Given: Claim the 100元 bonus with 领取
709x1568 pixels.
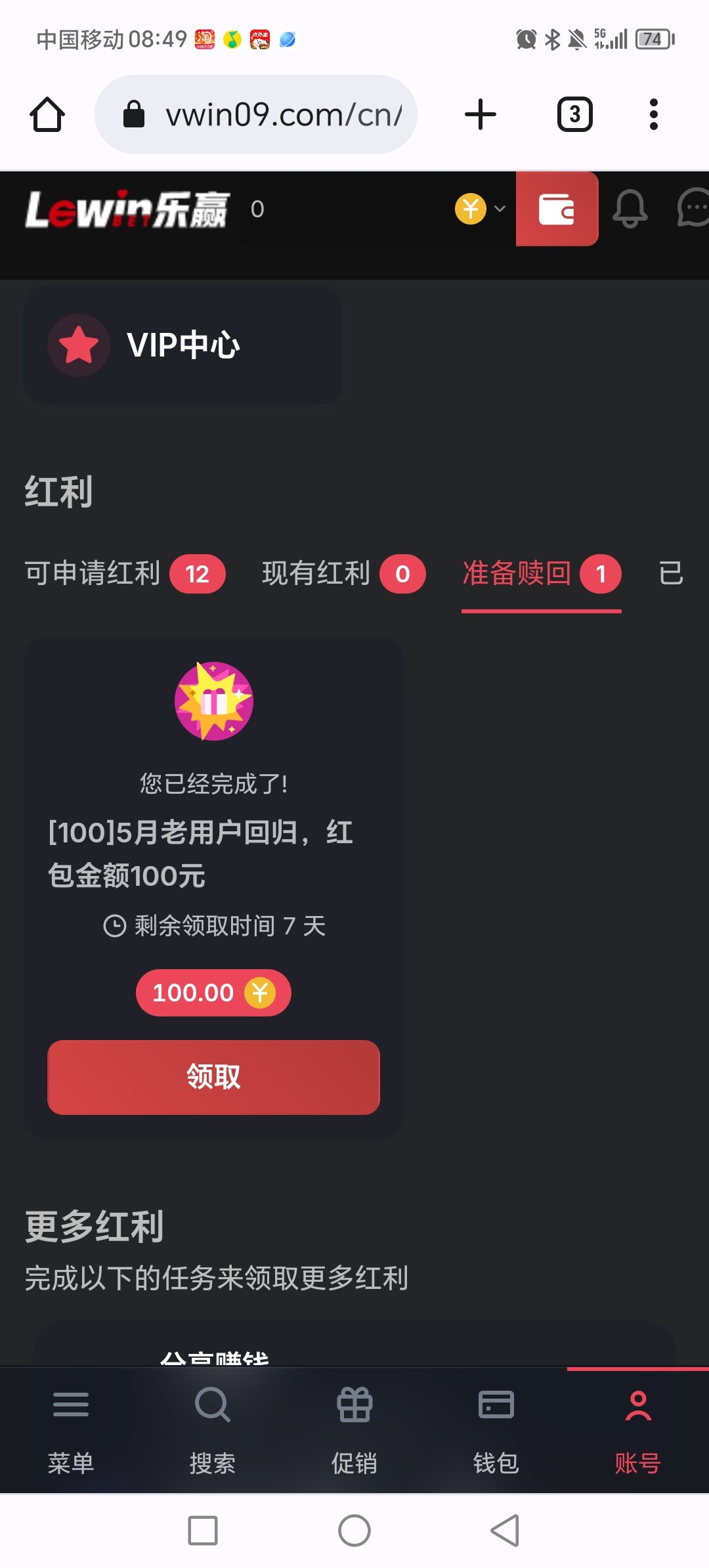Looking at the screenshot, I should (x=213, y=1077).
